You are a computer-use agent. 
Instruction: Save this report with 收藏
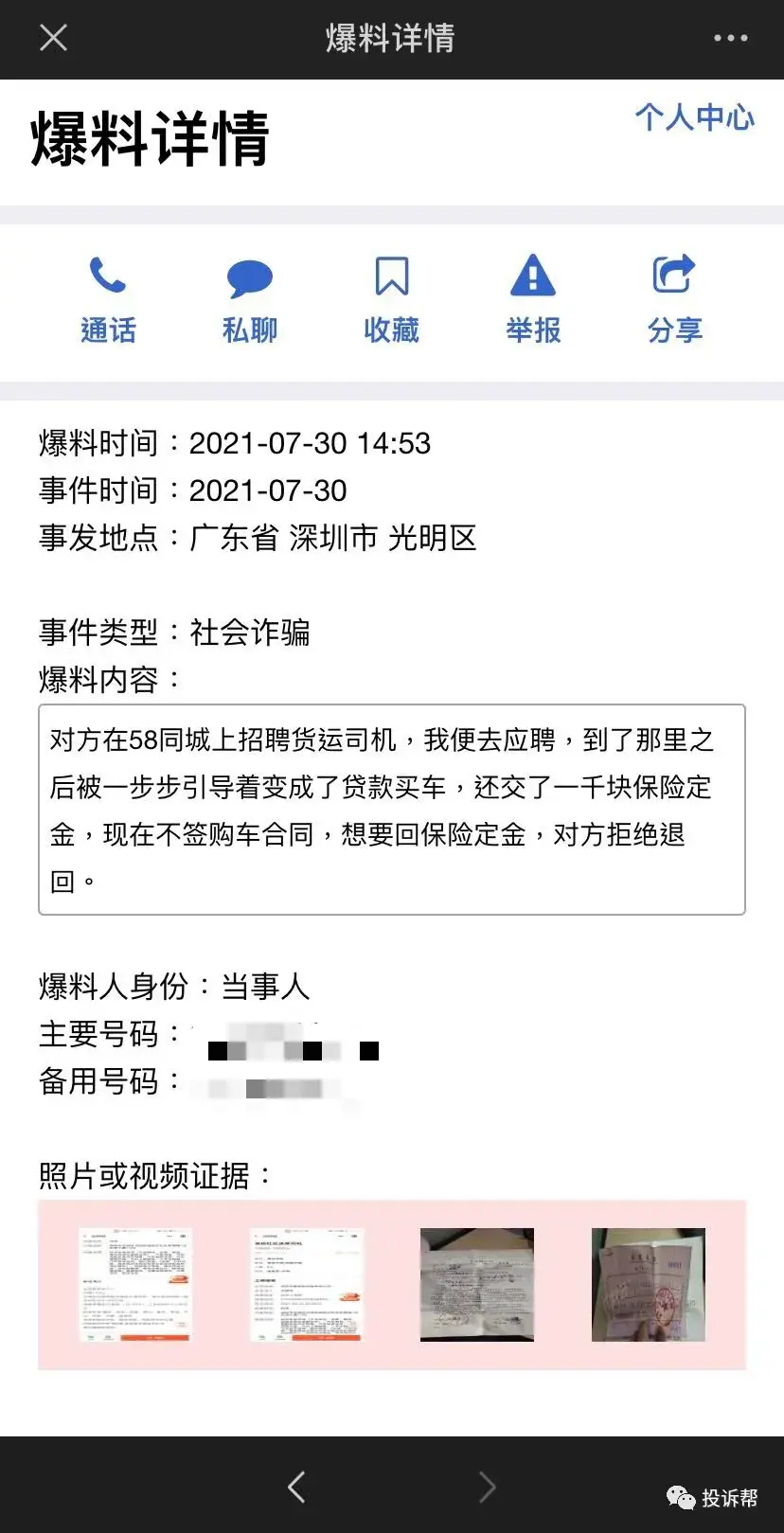click(x=391, y=300)
